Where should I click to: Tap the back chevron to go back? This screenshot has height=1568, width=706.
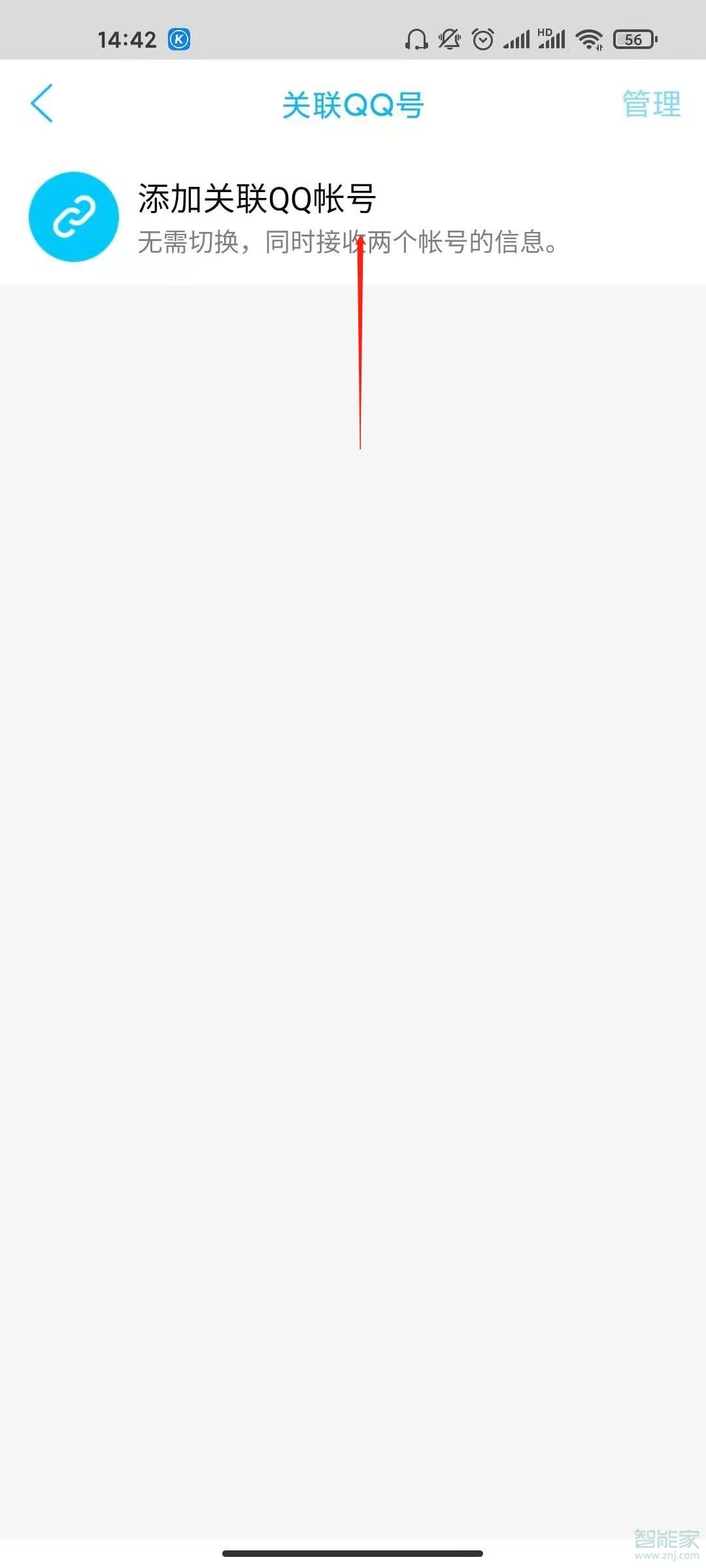[42, 105]
